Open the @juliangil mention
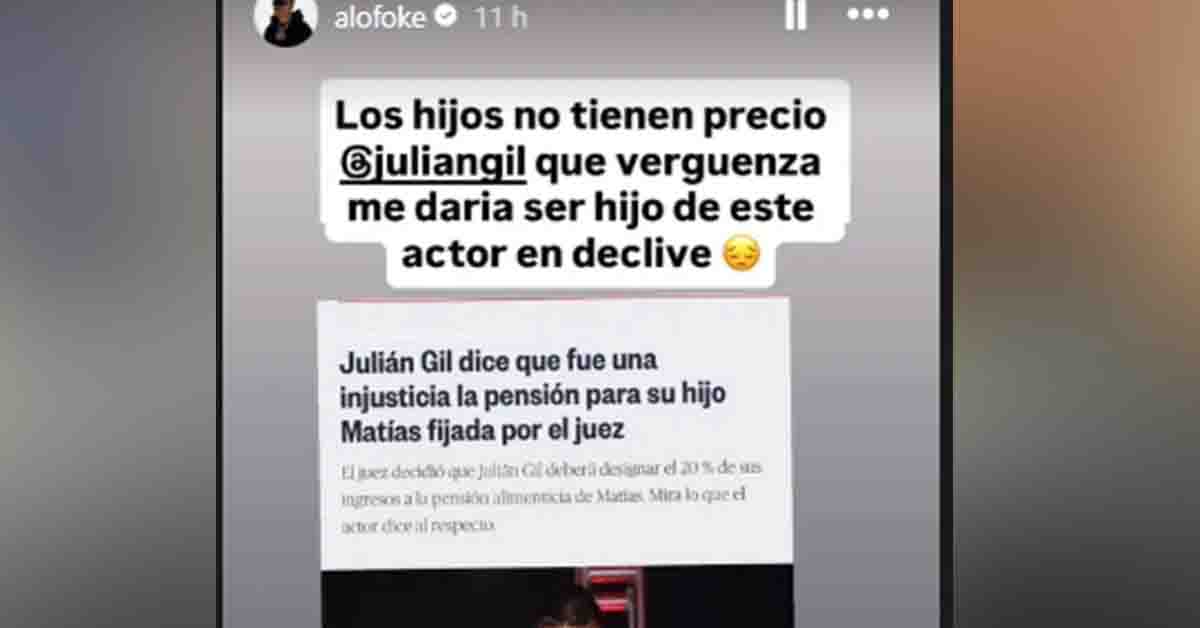Screen dimensions: 1200x628 (x=433, y=164)
